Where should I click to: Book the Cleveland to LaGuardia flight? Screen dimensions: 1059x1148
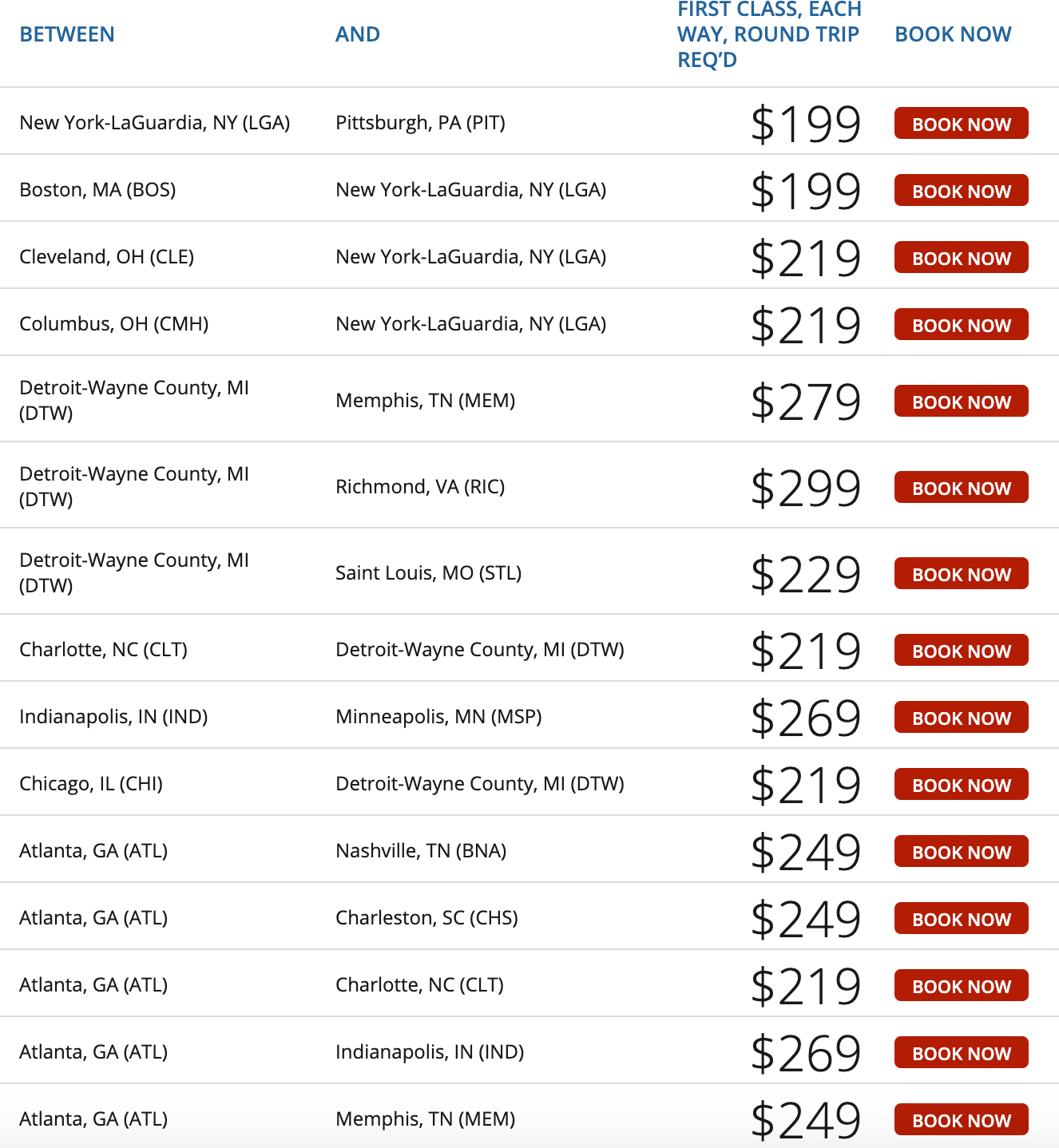tap(961, 258)
